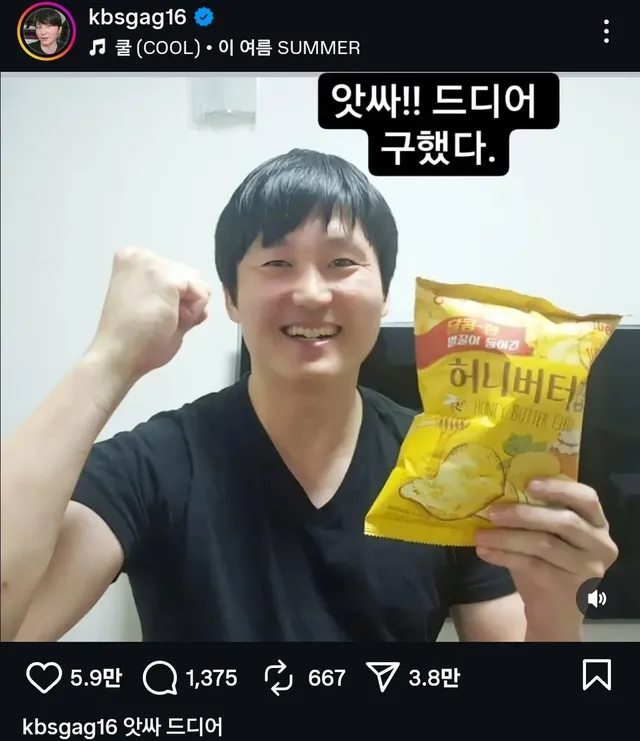Bookmark this post

pyautogui.click(x=597, y=676)
